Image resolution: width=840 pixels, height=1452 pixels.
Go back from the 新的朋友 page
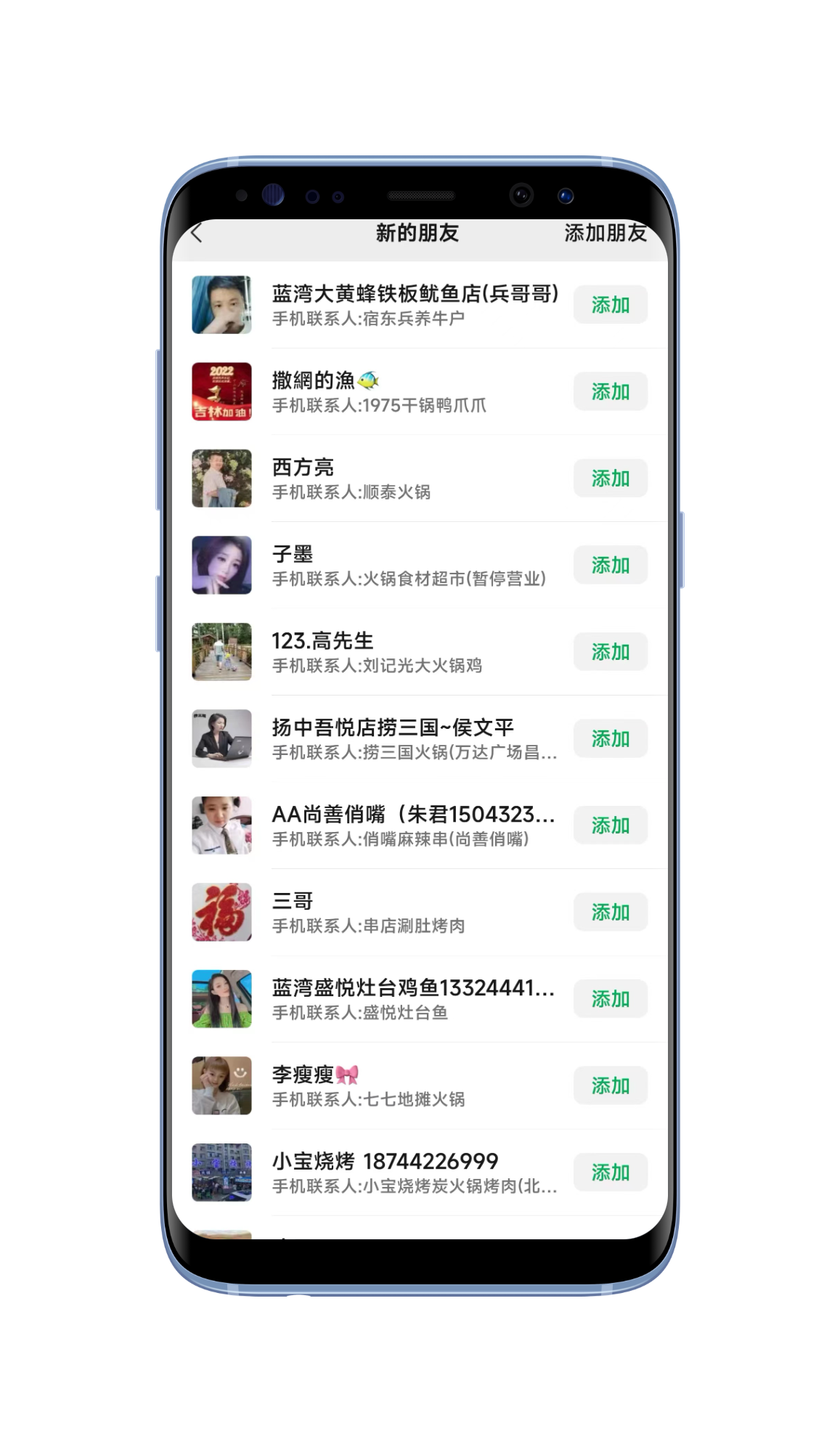pos(197,233)
